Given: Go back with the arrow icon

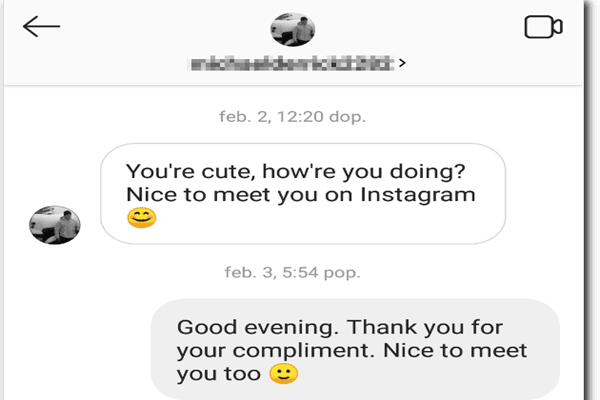Looking at the screenshot, I should click(x=41, y=27).
